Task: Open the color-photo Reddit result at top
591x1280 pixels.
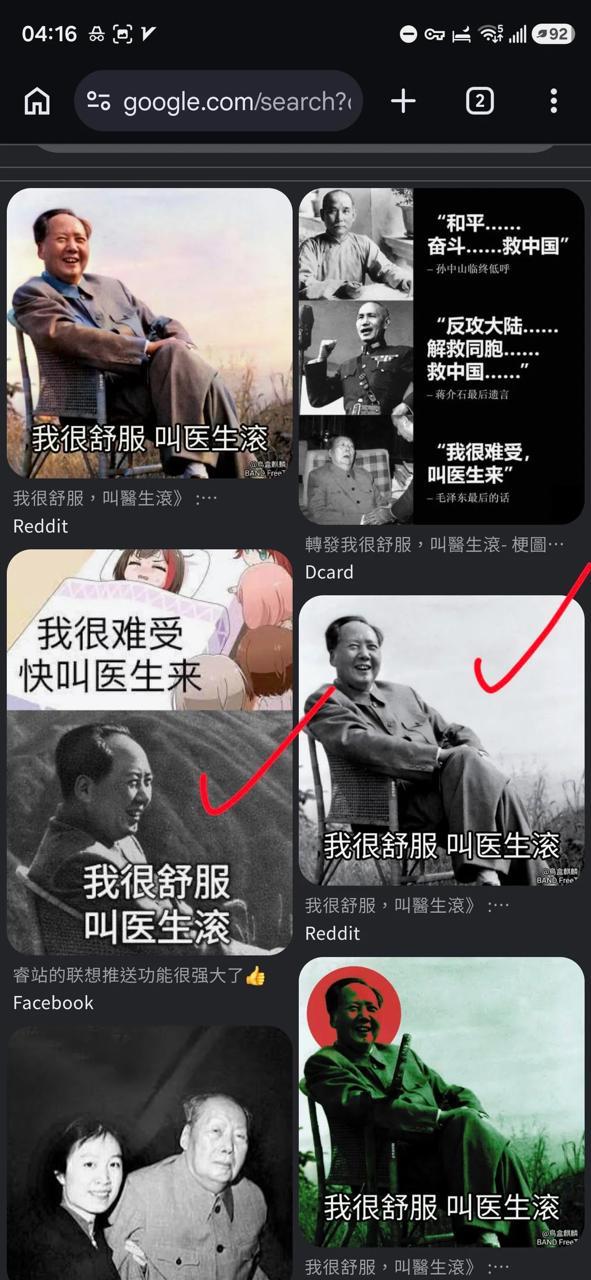Action: [150, 333]
